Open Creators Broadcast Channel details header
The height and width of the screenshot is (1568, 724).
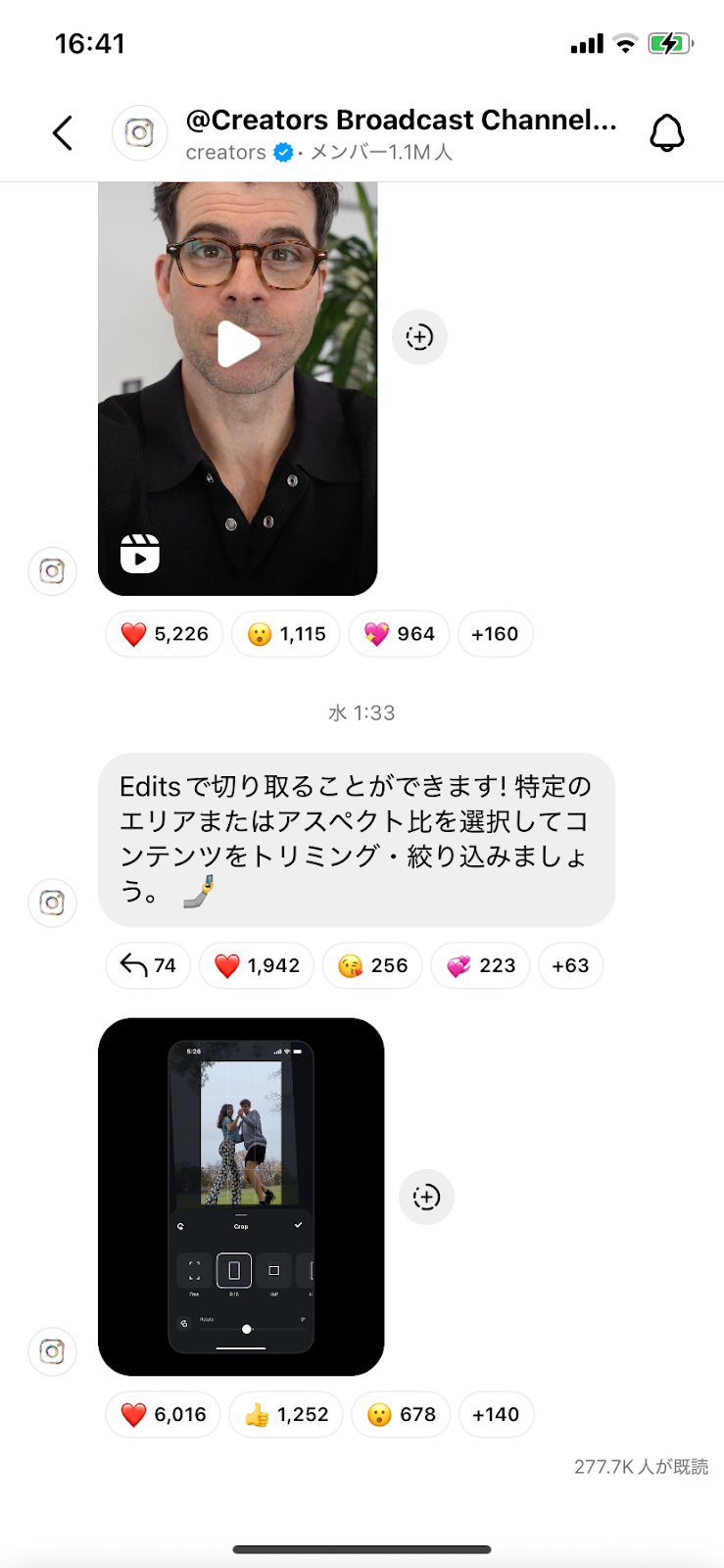tap(400, 133)
